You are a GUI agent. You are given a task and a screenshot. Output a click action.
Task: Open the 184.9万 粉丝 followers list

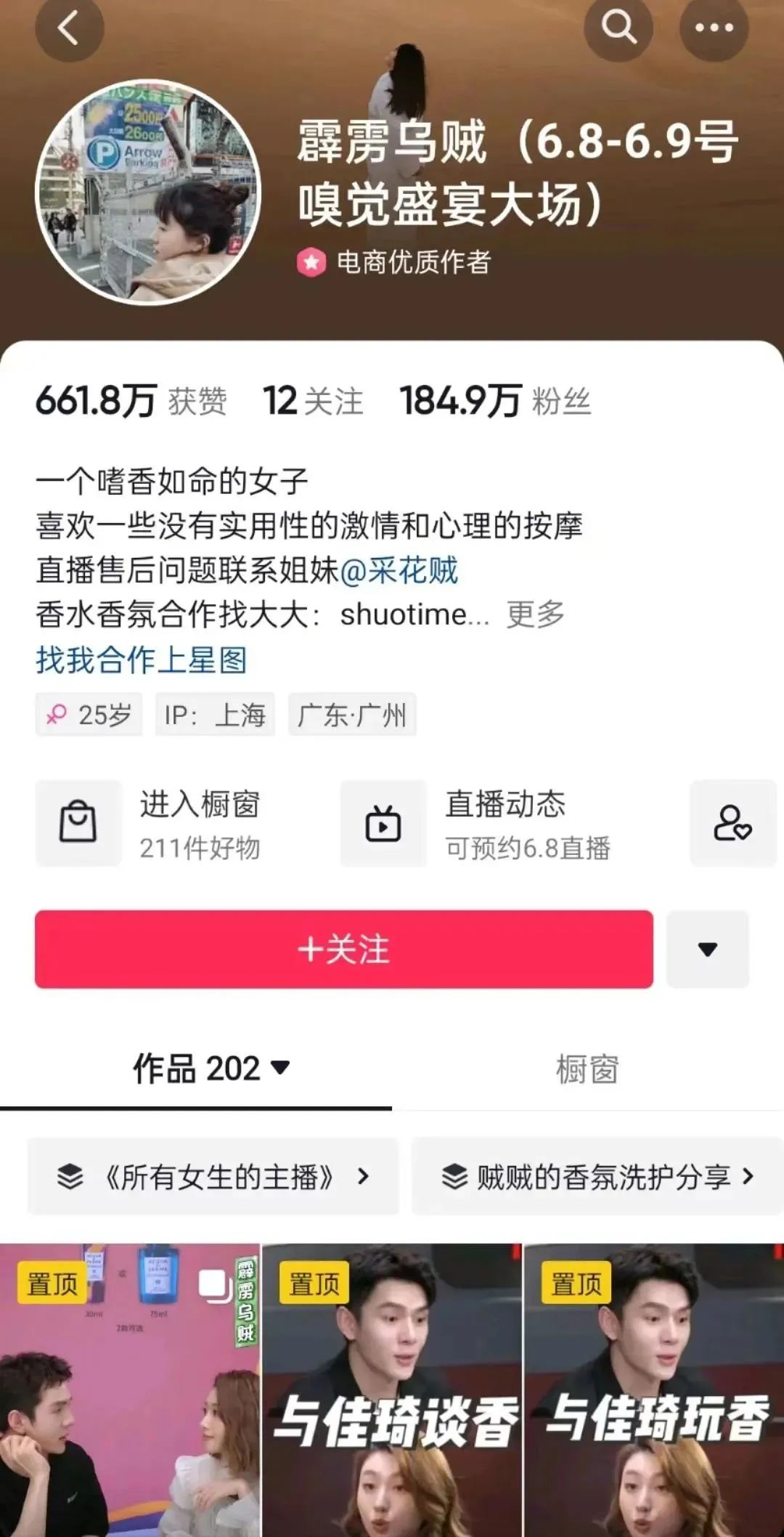click(x=495, y=401)
